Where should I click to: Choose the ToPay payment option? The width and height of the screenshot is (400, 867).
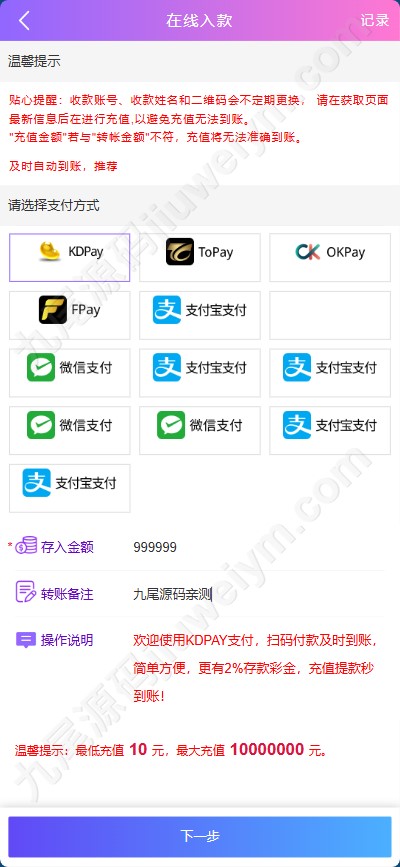coord(200,258)
